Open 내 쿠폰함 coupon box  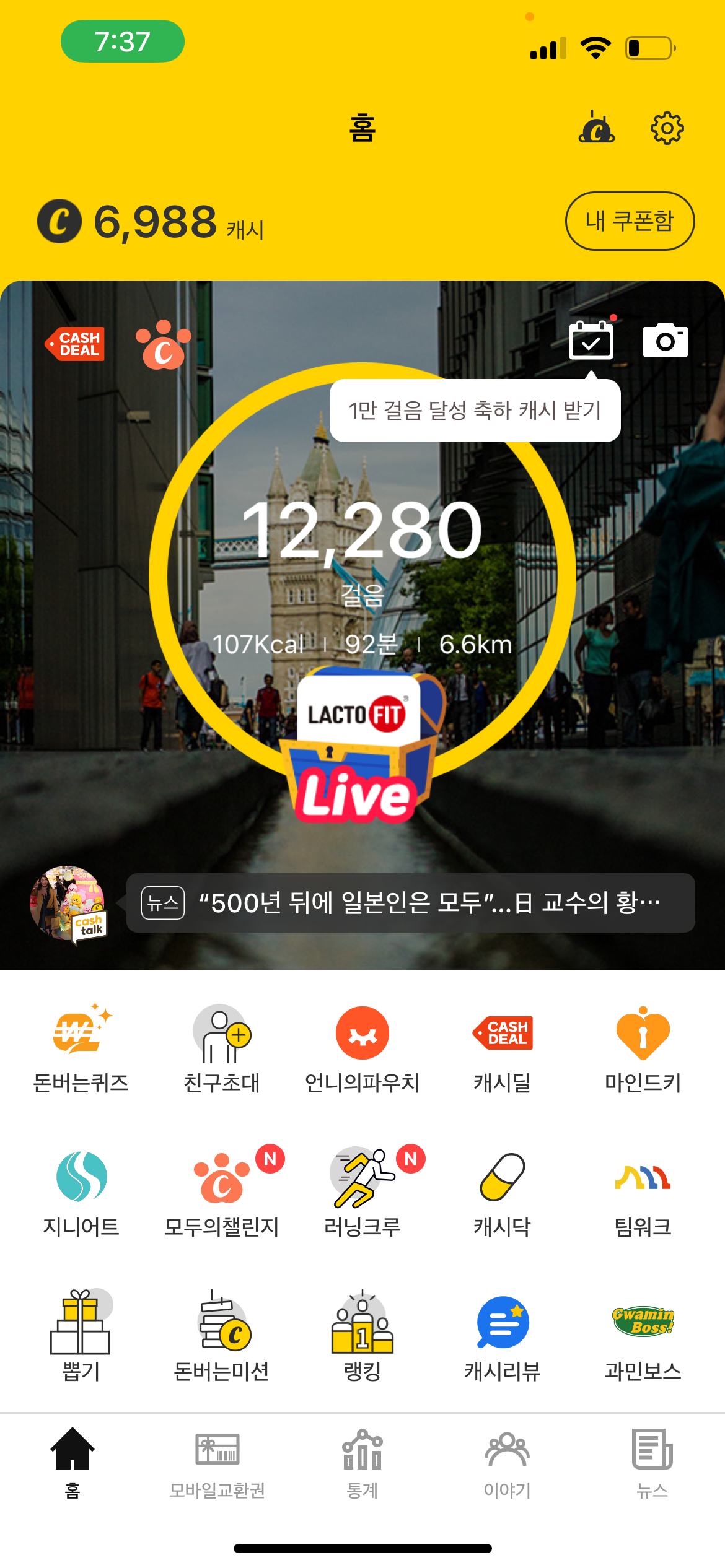pos(630,221)
